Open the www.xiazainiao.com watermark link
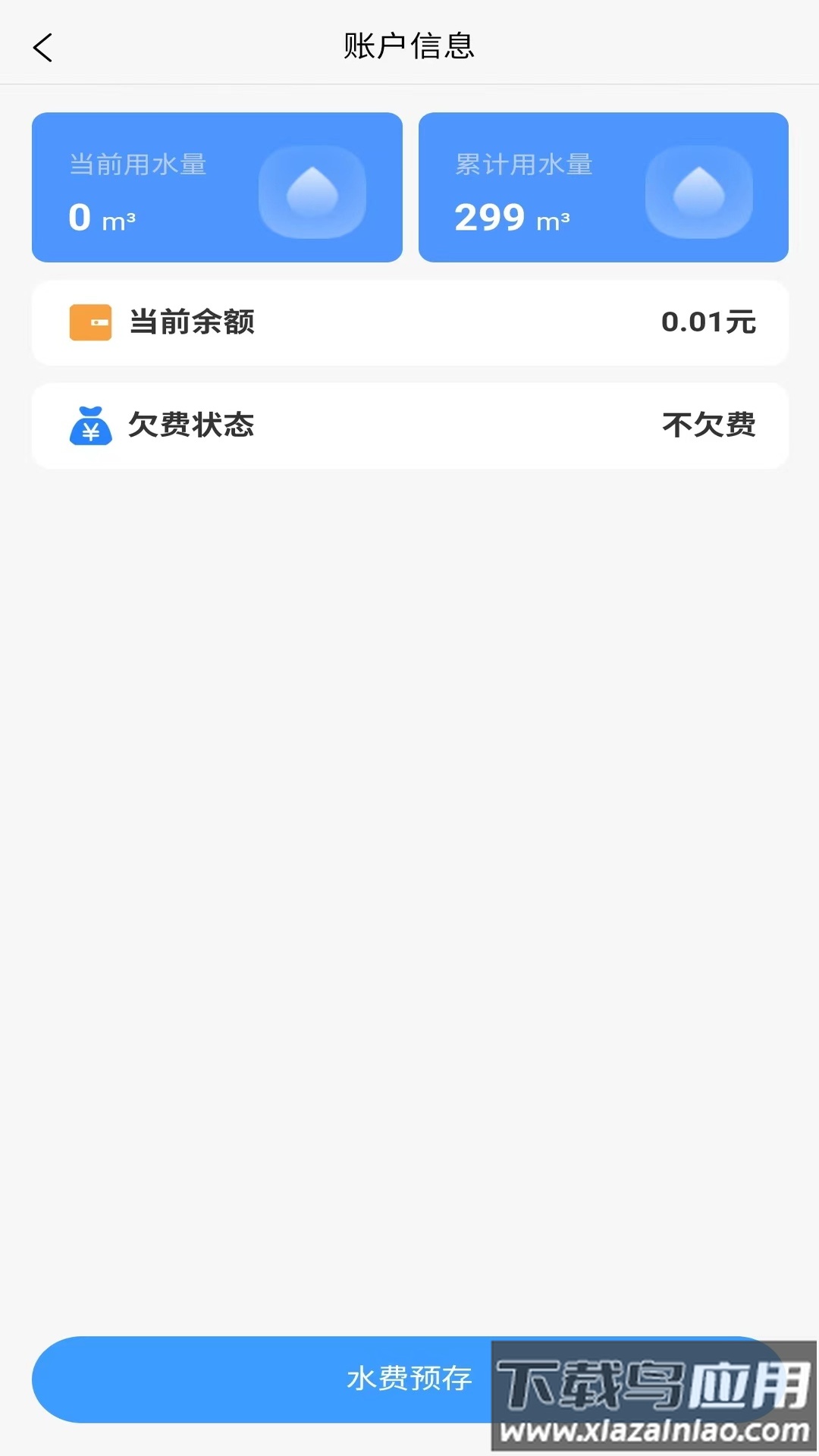819x1456 pixels. [654, 1430]
